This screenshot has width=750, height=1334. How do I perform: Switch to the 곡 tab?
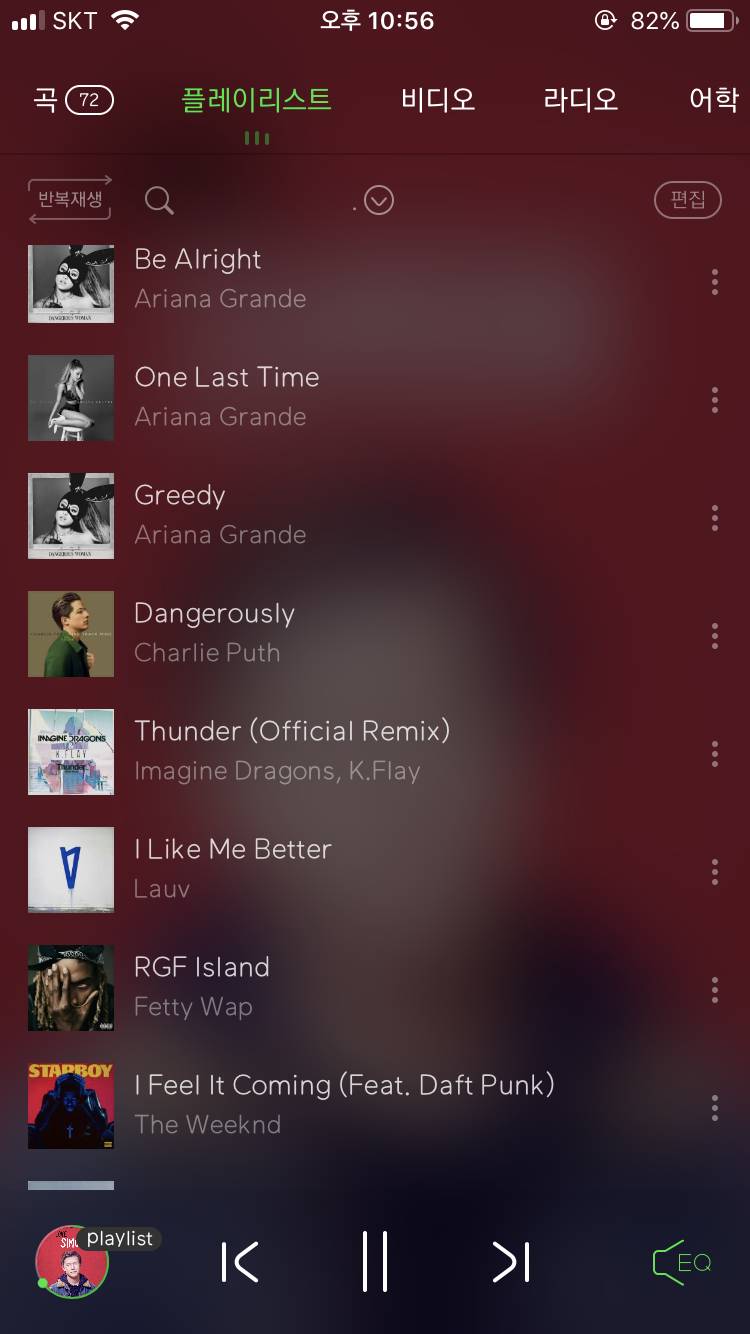pyautogui.click(x=72, y=100)
